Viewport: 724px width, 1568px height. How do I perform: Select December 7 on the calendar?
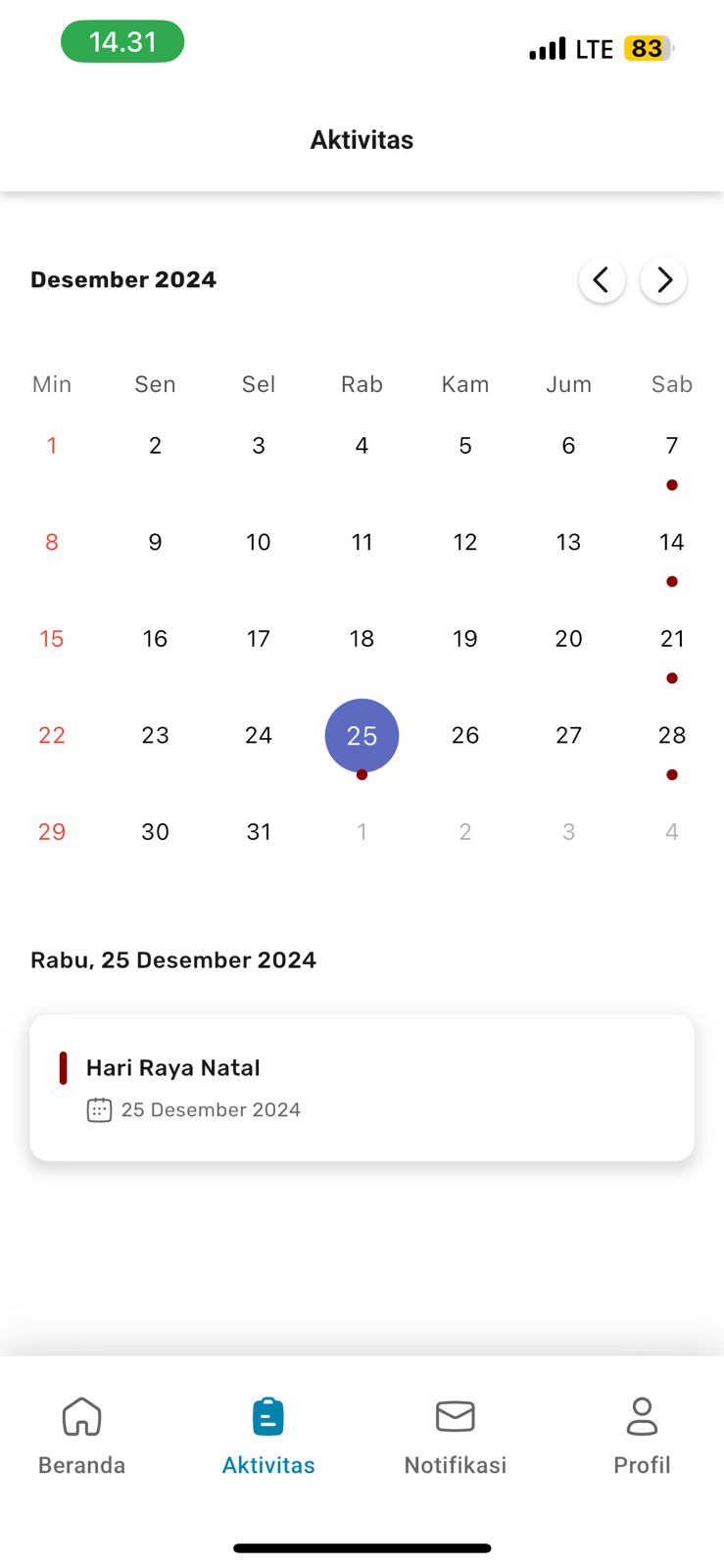[x=671, y=446]
